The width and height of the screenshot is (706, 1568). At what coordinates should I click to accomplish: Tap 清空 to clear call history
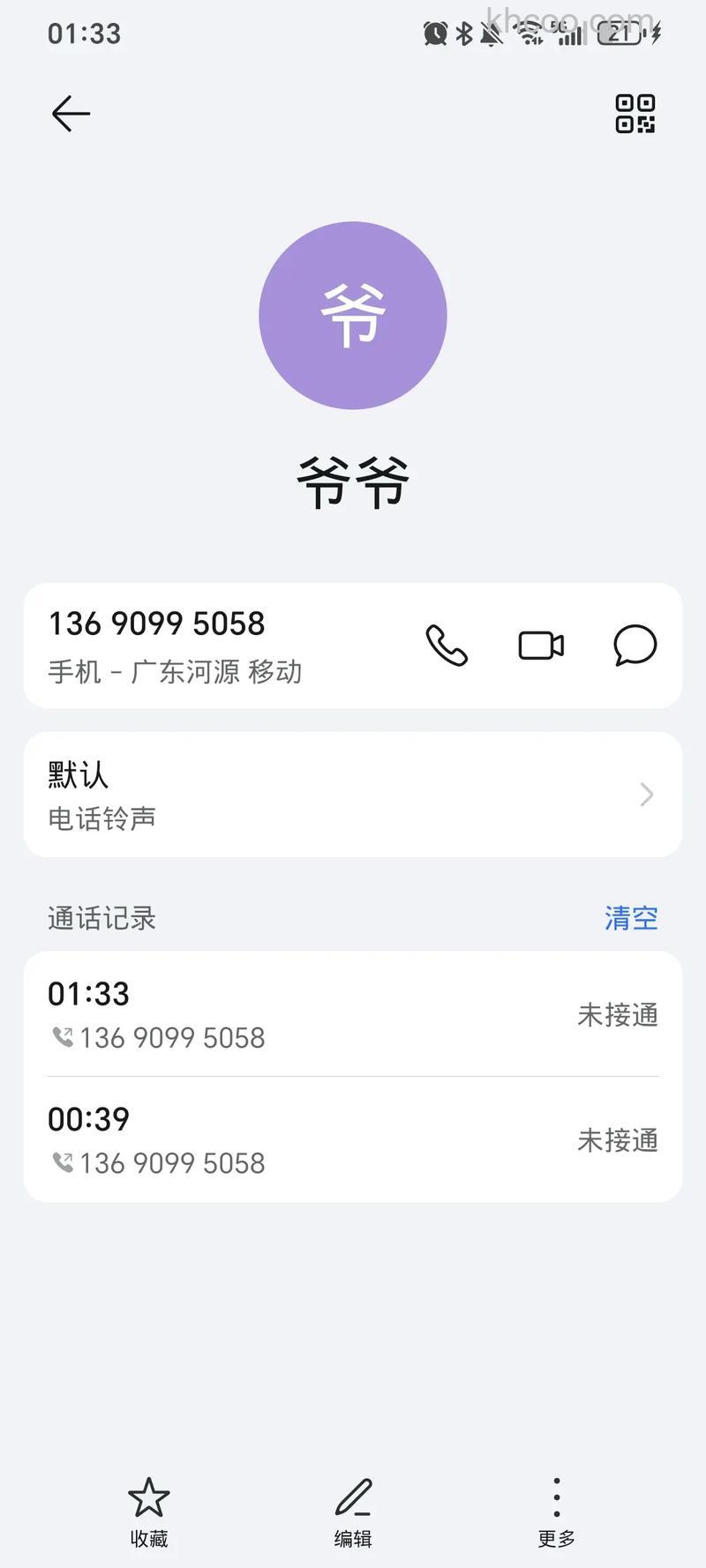[x=632, y=917]
